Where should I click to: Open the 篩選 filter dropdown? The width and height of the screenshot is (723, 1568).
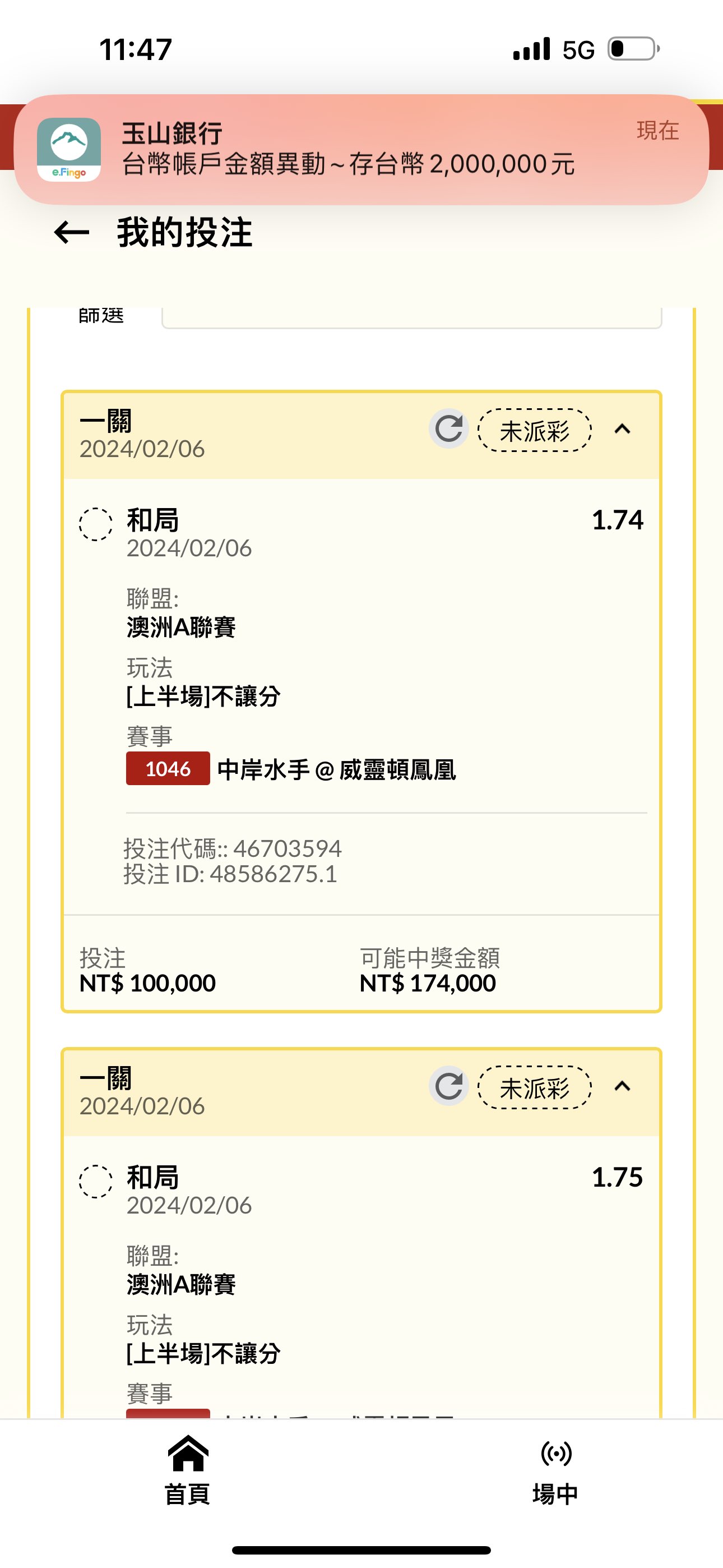412,318
